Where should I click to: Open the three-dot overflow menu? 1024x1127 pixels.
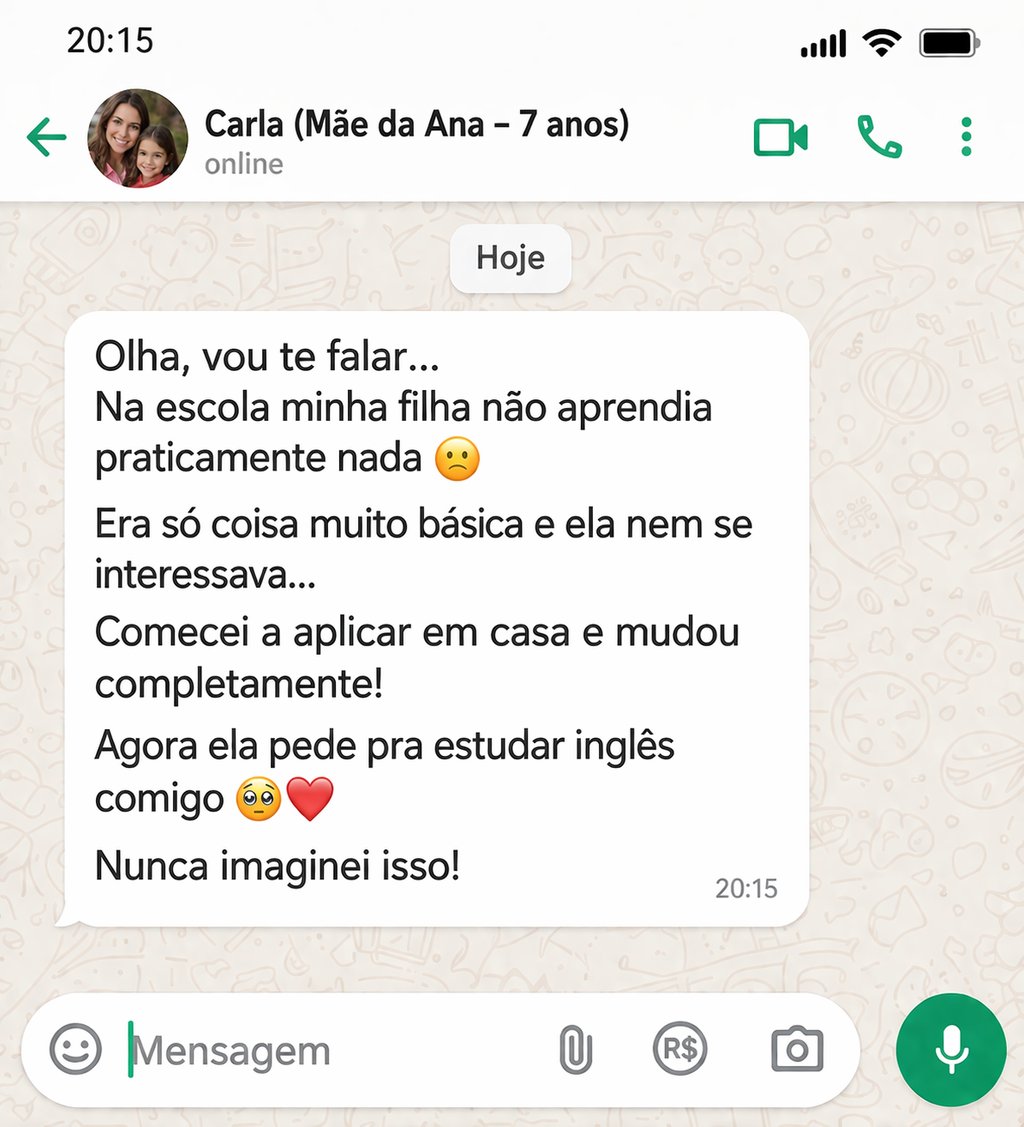967,137
